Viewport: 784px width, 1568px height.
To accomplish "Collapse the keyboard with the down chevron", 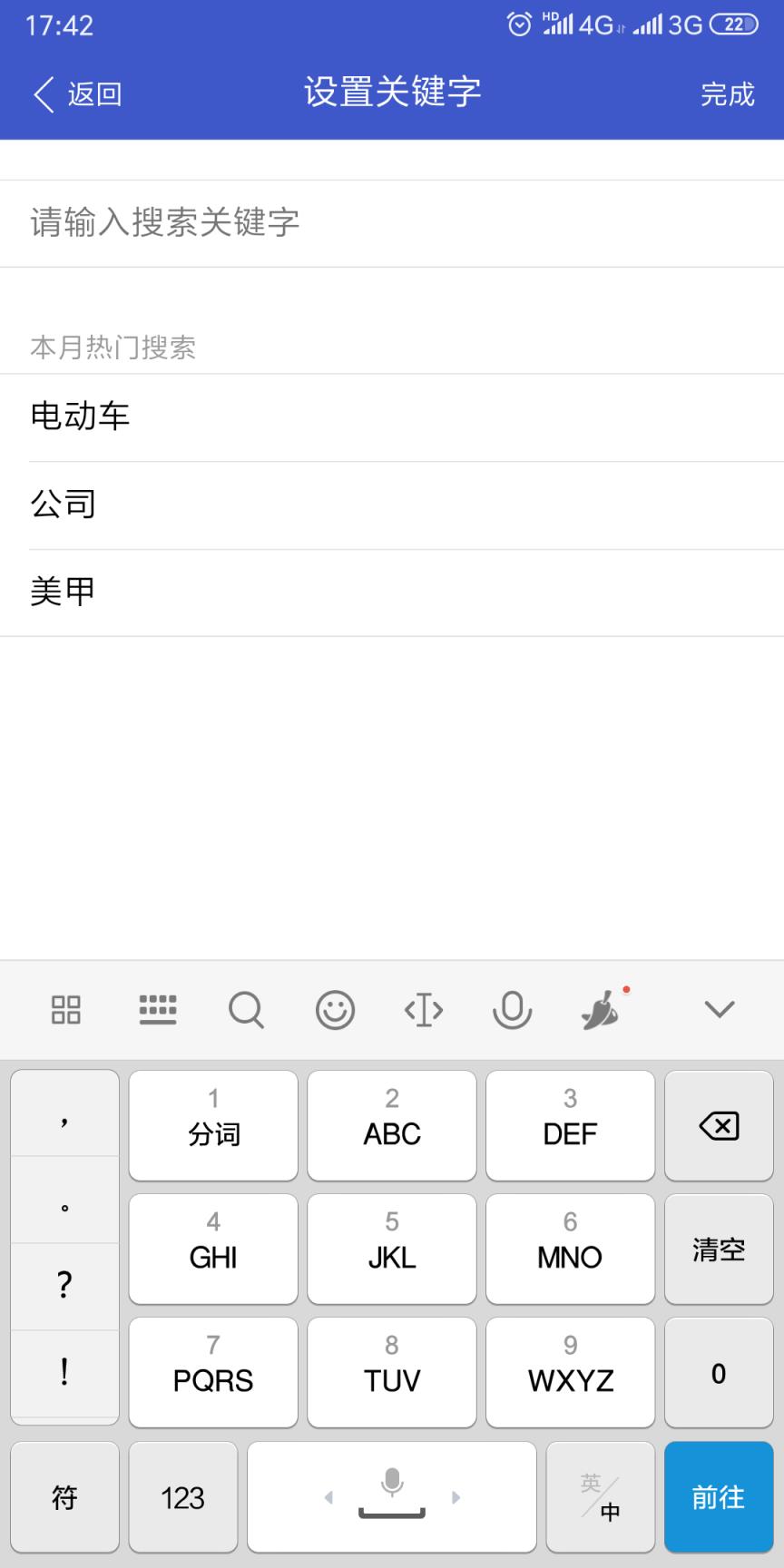I will coord(719,1009).
